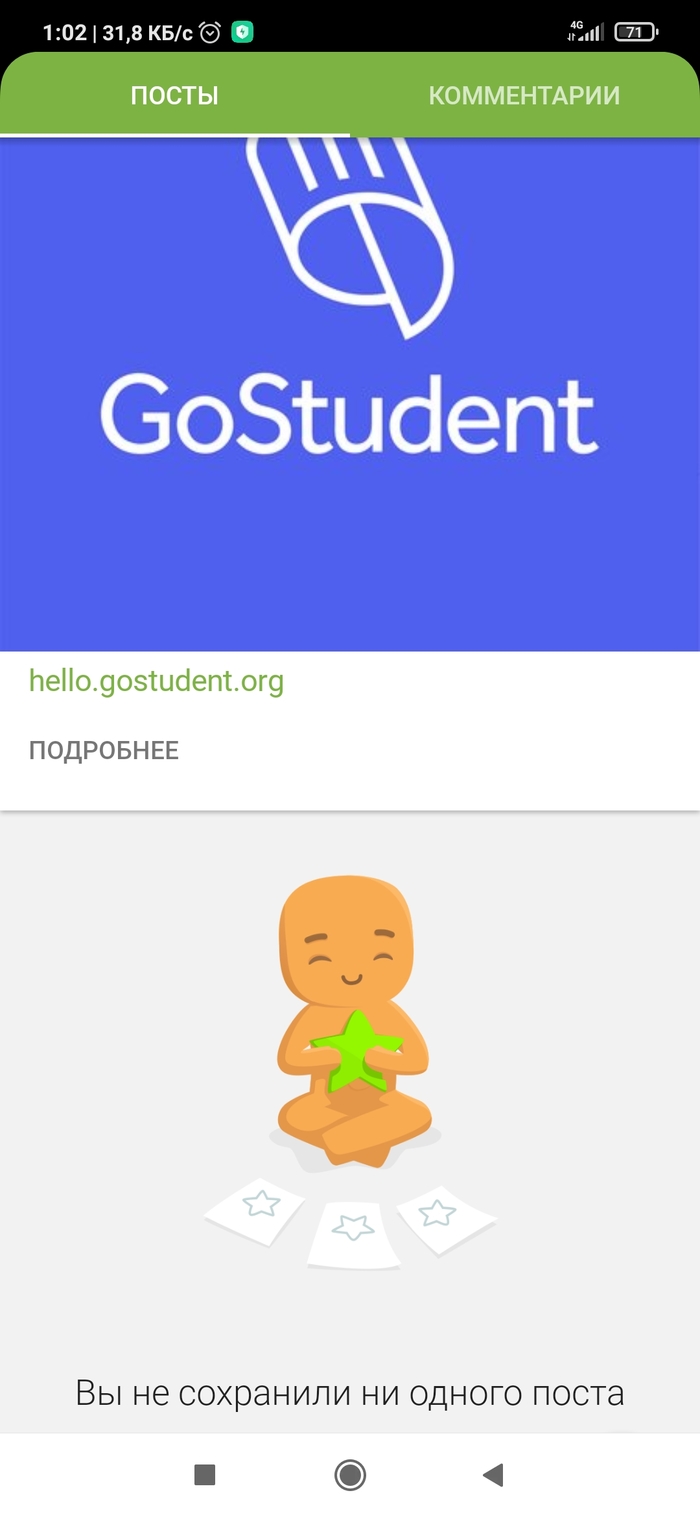This screenshot has height=1517, width=700.
Task: Switch to the Посты tab
Action: coord(175,96)
